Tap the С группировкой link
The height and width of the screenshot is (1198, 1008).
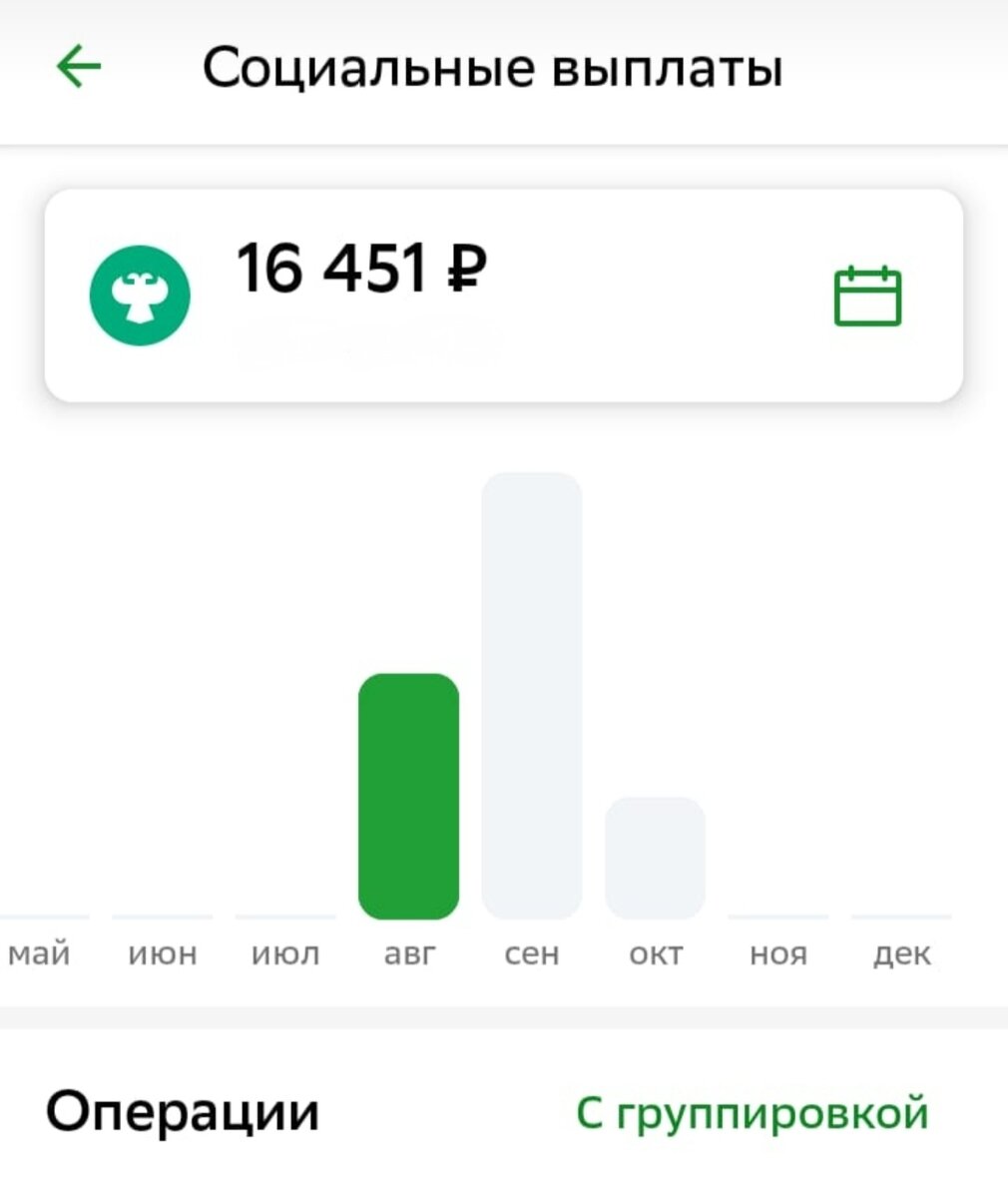pos(752,1113)
